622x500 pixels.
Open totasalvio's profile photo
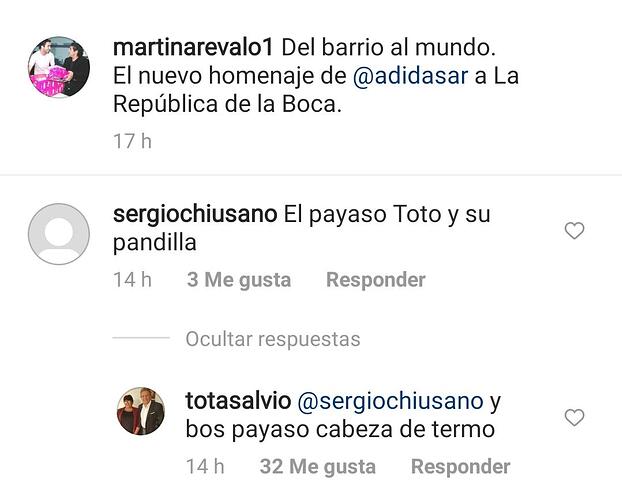[x=141, y=411]
